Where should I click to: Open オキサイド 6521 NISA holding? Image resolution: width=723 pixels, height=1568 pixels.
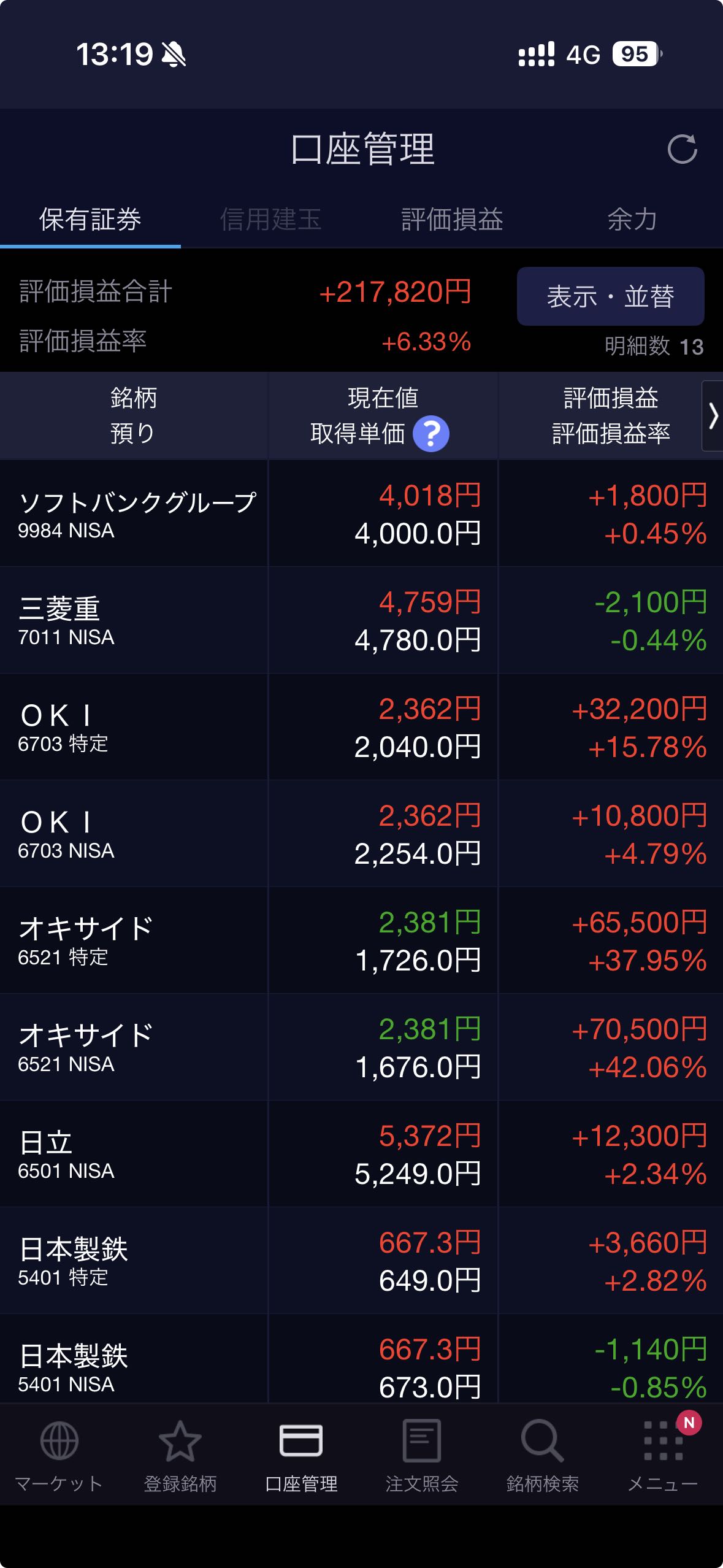pos(136,1047)
